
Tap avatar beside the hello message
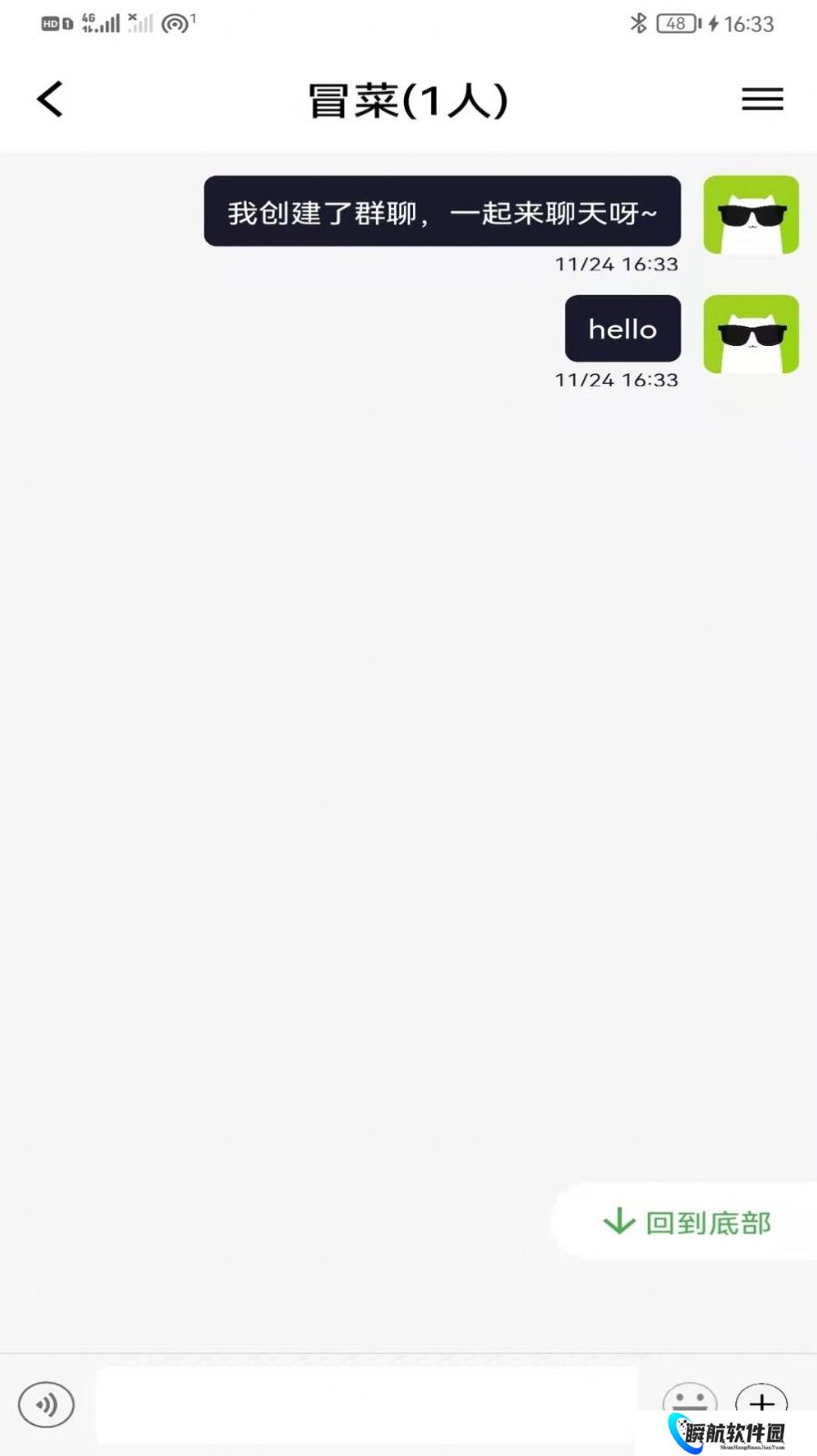pos(751,333)
